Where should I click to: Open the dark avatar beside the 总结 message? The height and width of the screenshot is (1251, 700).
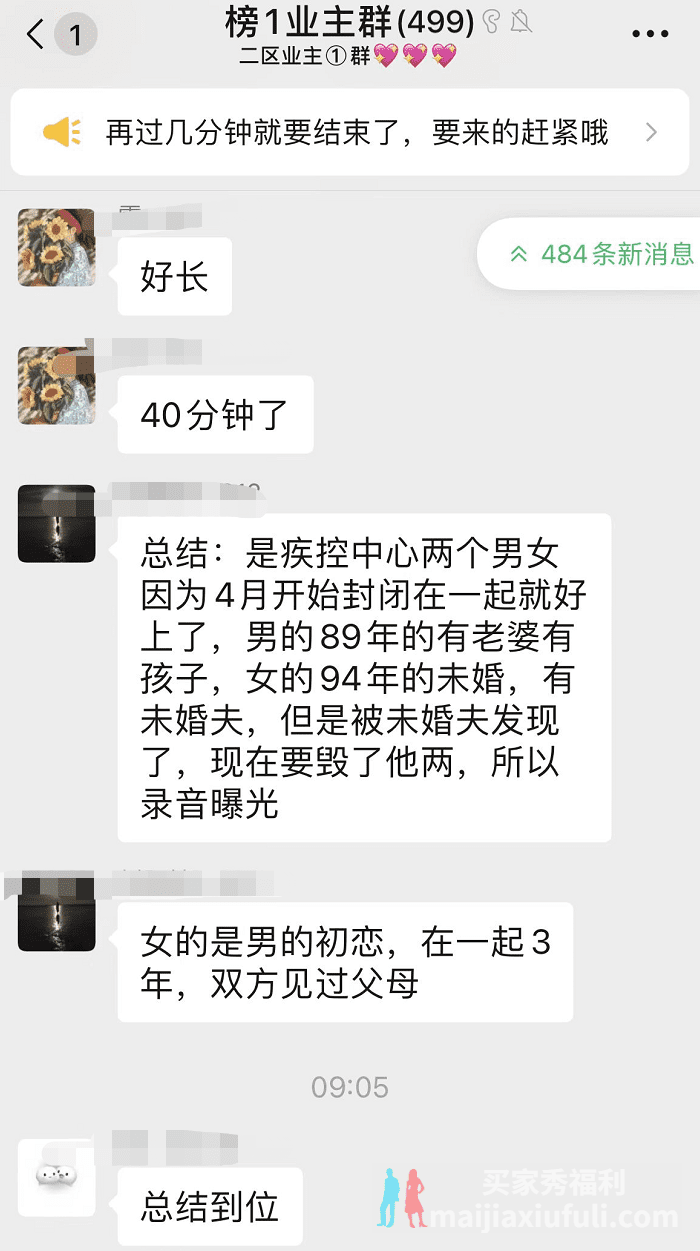(x=57, y=523)
